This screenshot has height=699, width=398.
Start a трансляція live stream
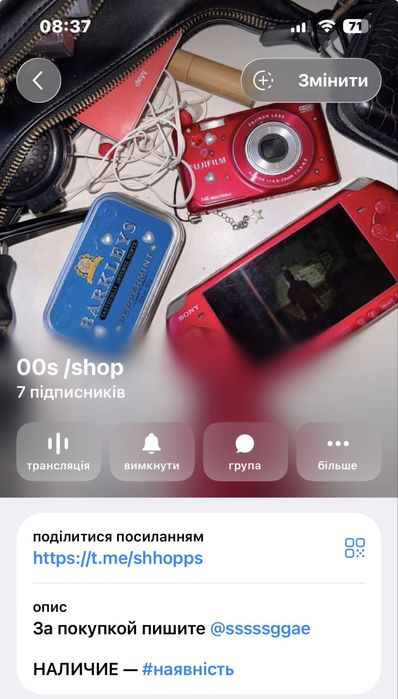(x=58, y=452)
